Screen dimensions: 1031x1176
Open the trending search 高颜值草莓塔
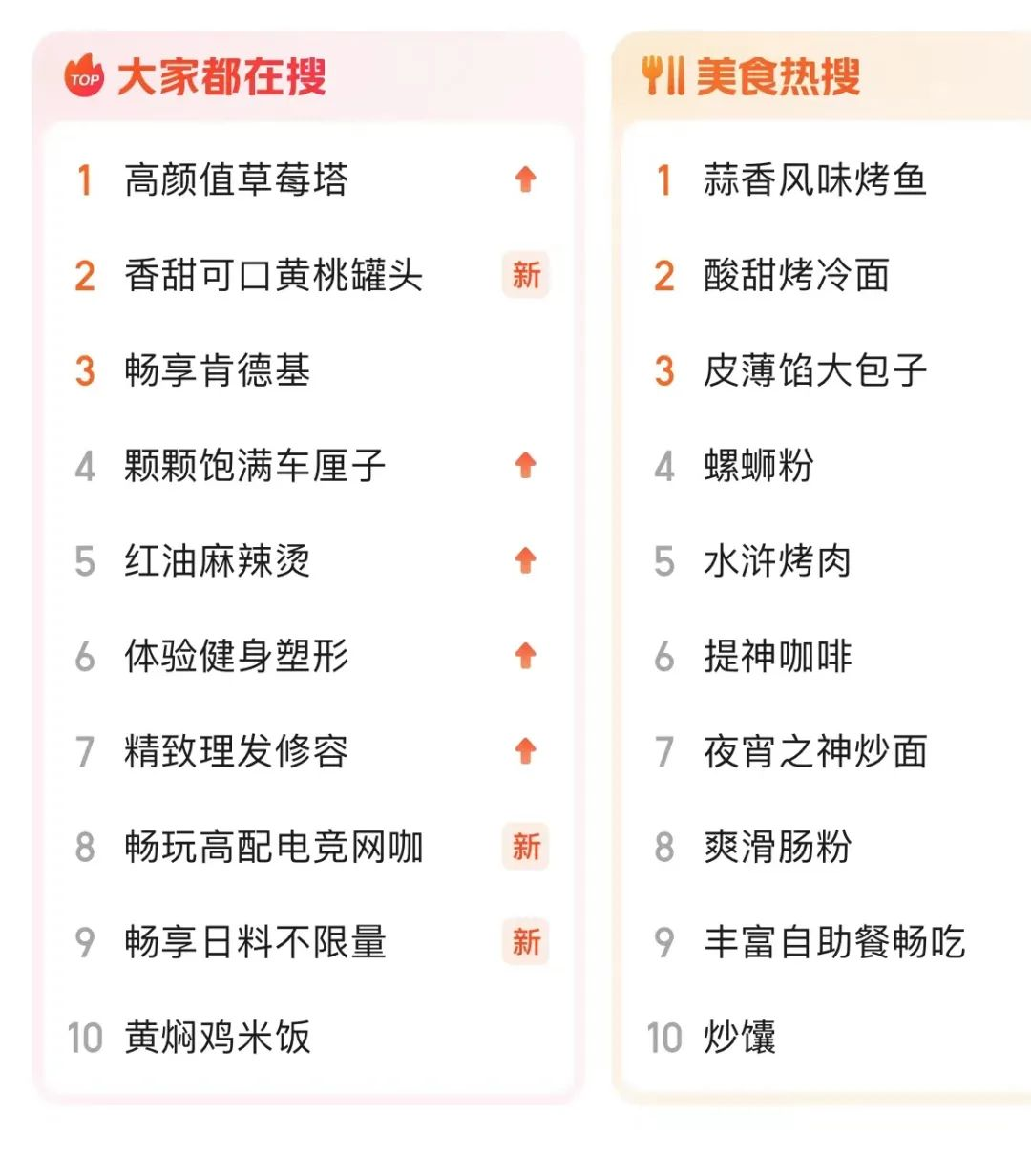[236, 179]
